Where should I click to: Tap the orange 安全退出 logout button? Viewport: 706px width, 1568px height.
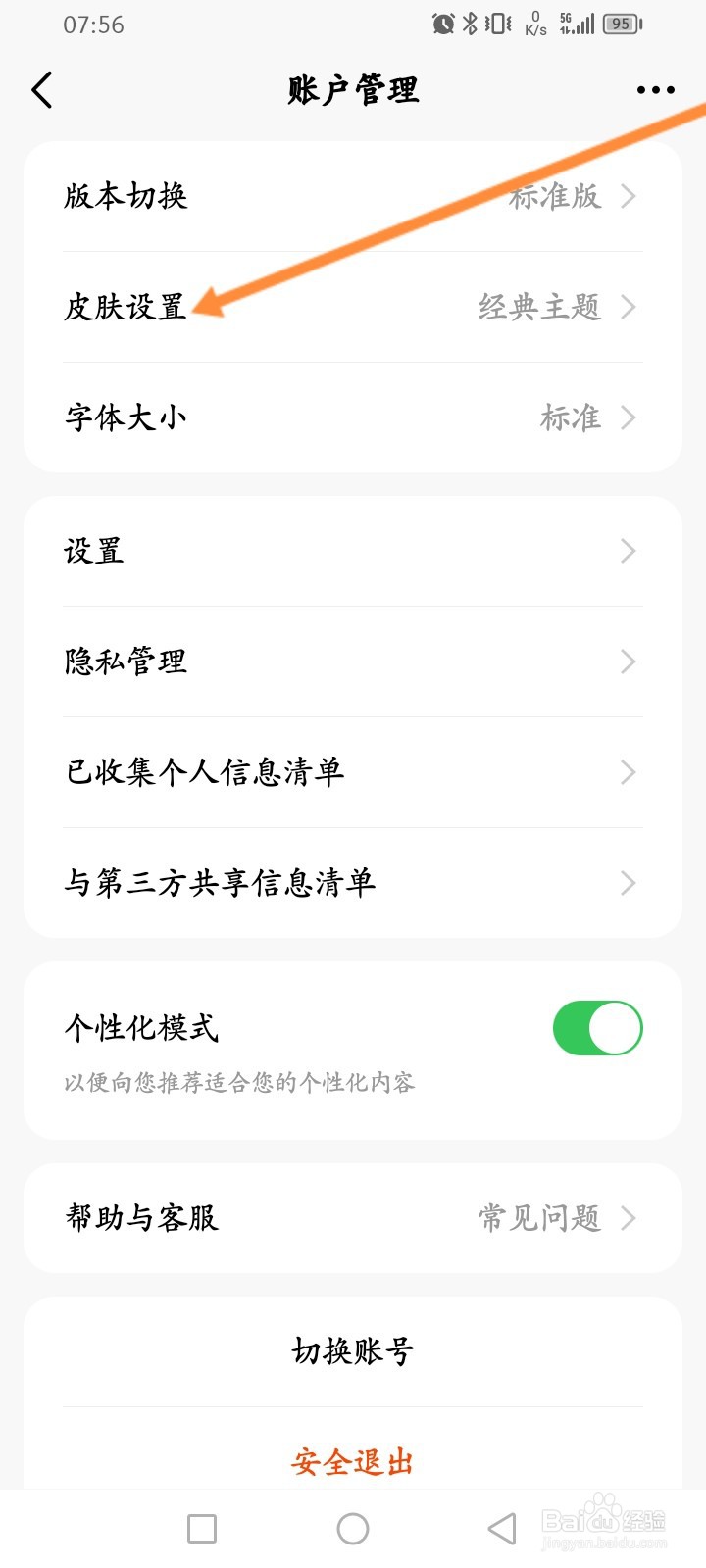352,1460
